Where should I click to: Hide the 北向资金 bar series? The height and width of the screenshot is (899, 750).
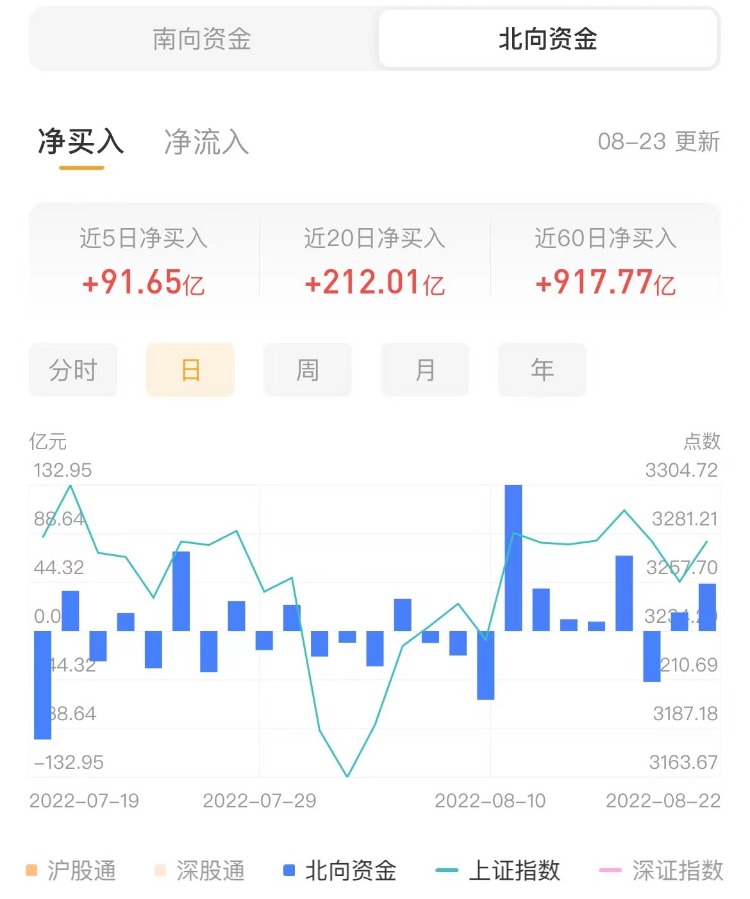coord(340,870)
